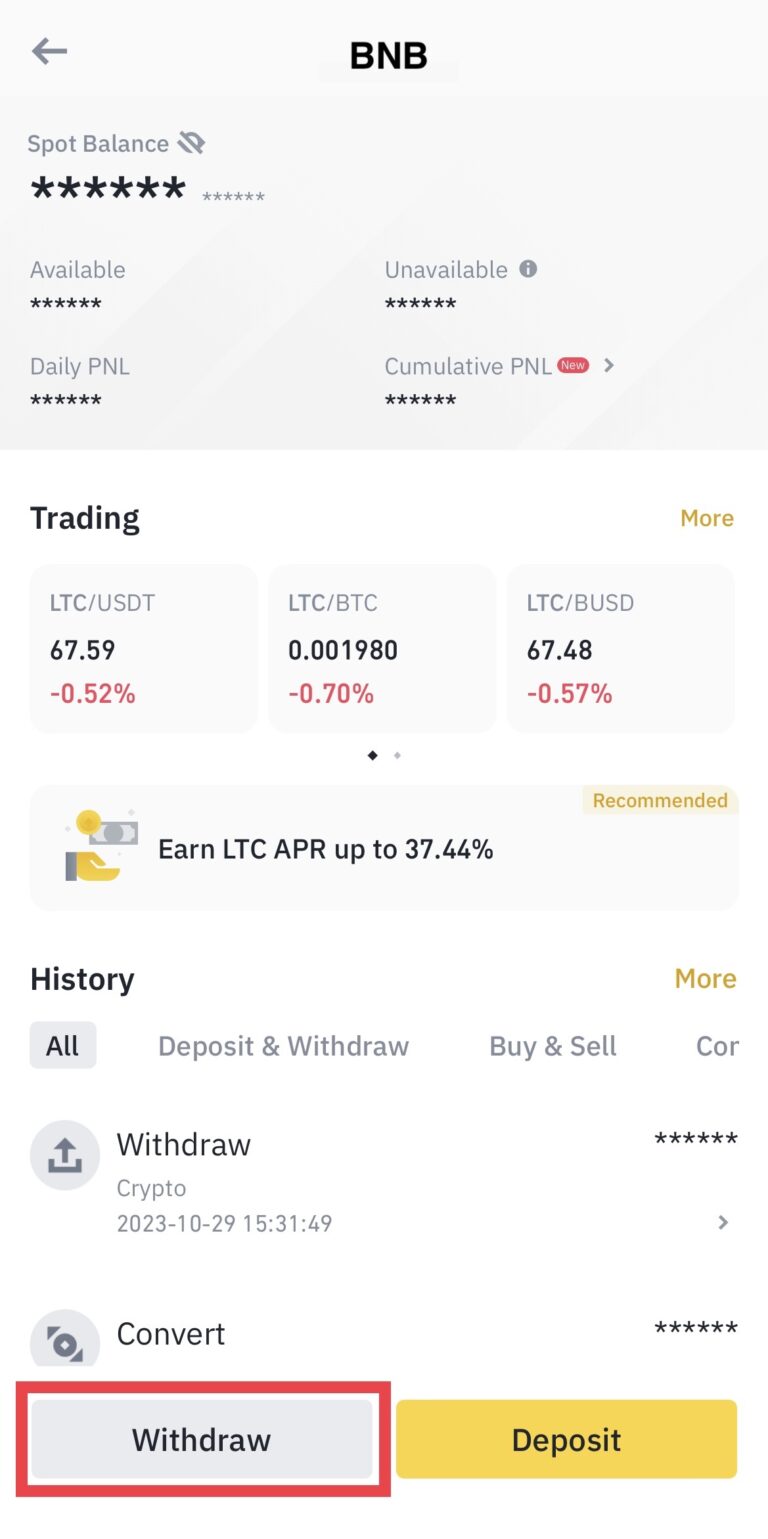Open the LTC/BTC trading pair card

coord(382,647)
